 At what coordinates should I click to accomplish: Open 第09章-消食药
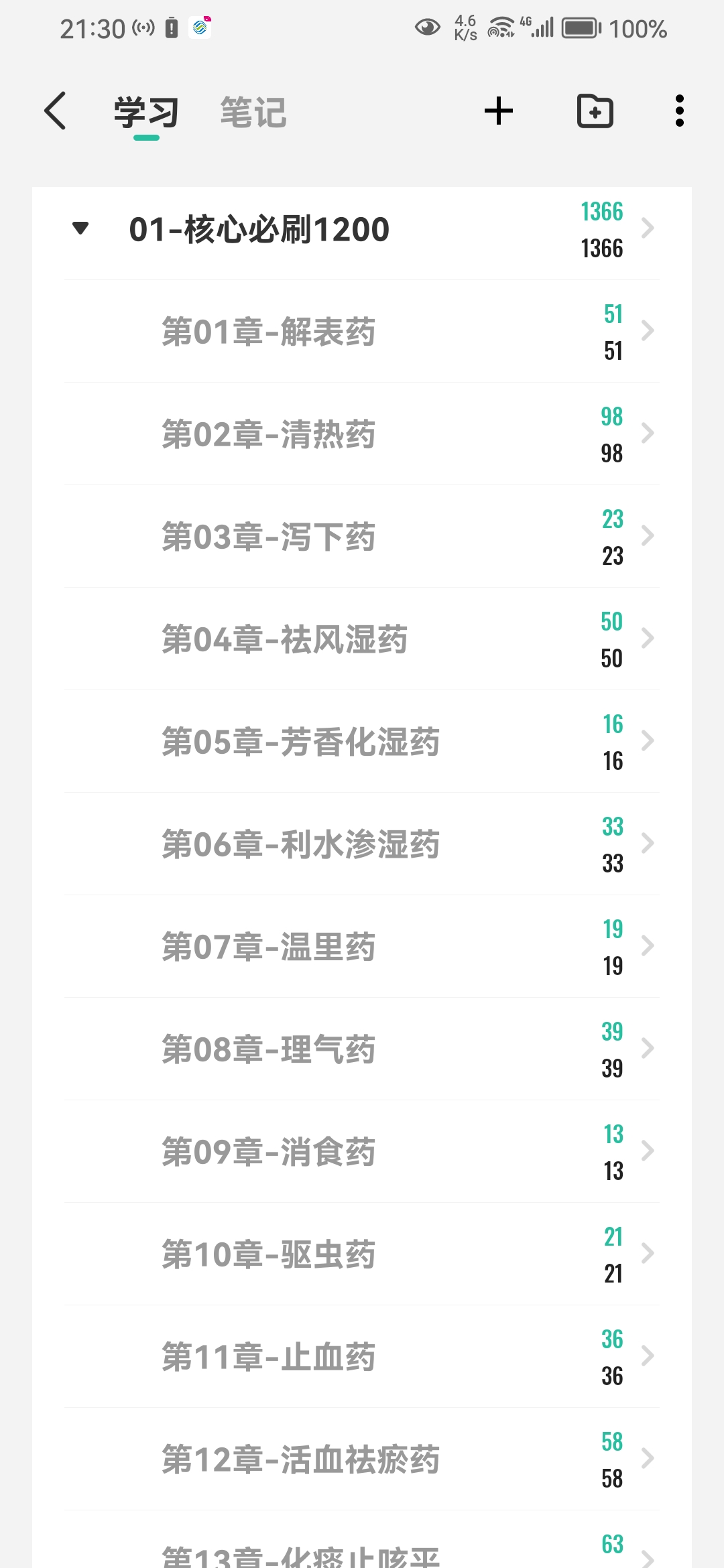tap(362, 1152)
